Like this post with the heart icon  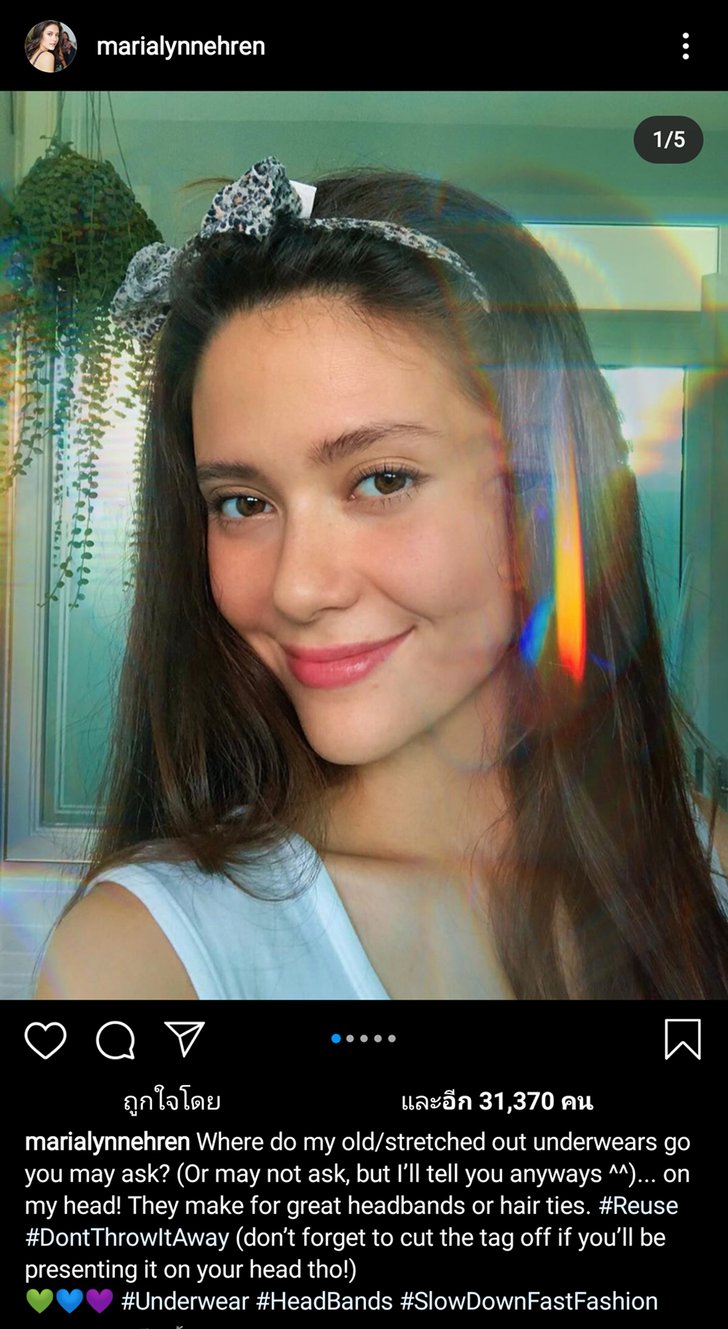point(45,1040)
